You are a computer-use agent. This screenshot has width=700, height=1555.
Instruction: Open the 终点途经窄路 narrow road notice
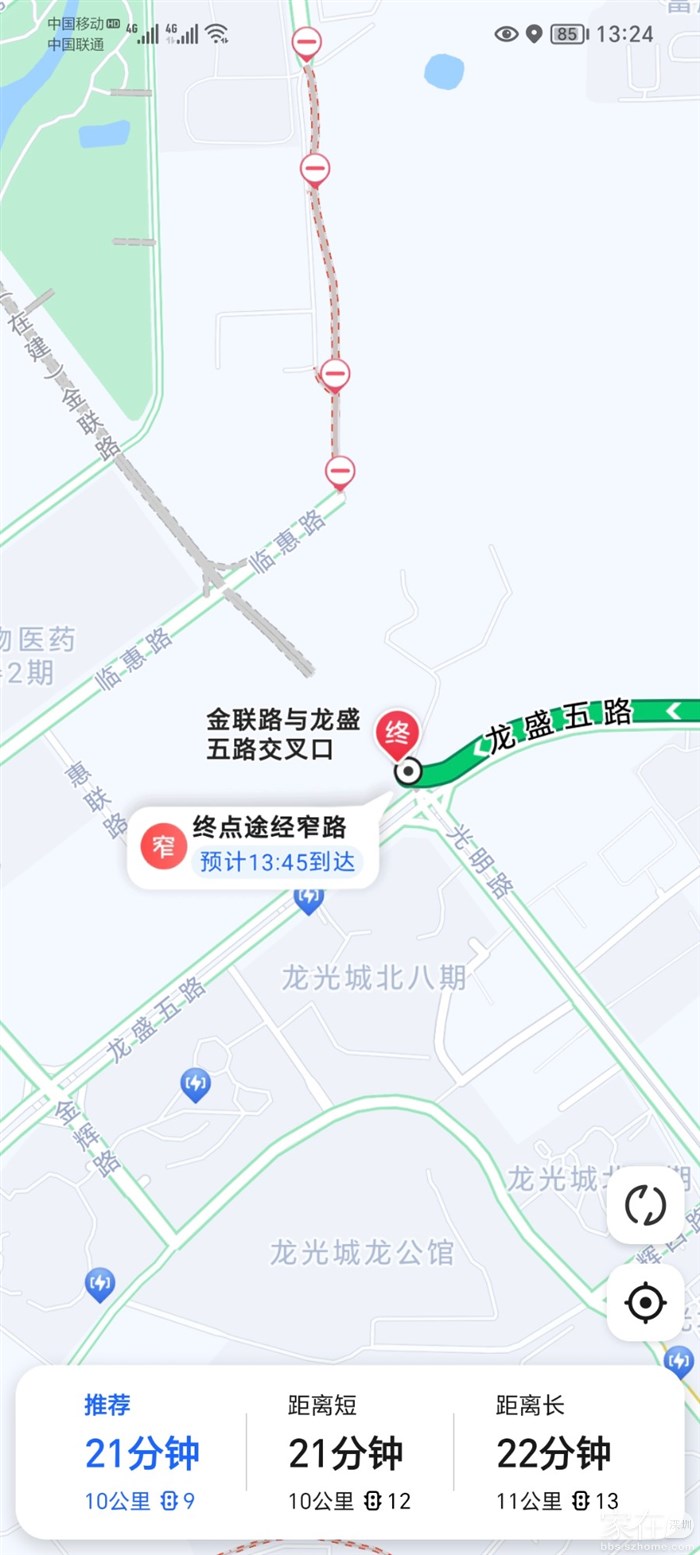253,845
